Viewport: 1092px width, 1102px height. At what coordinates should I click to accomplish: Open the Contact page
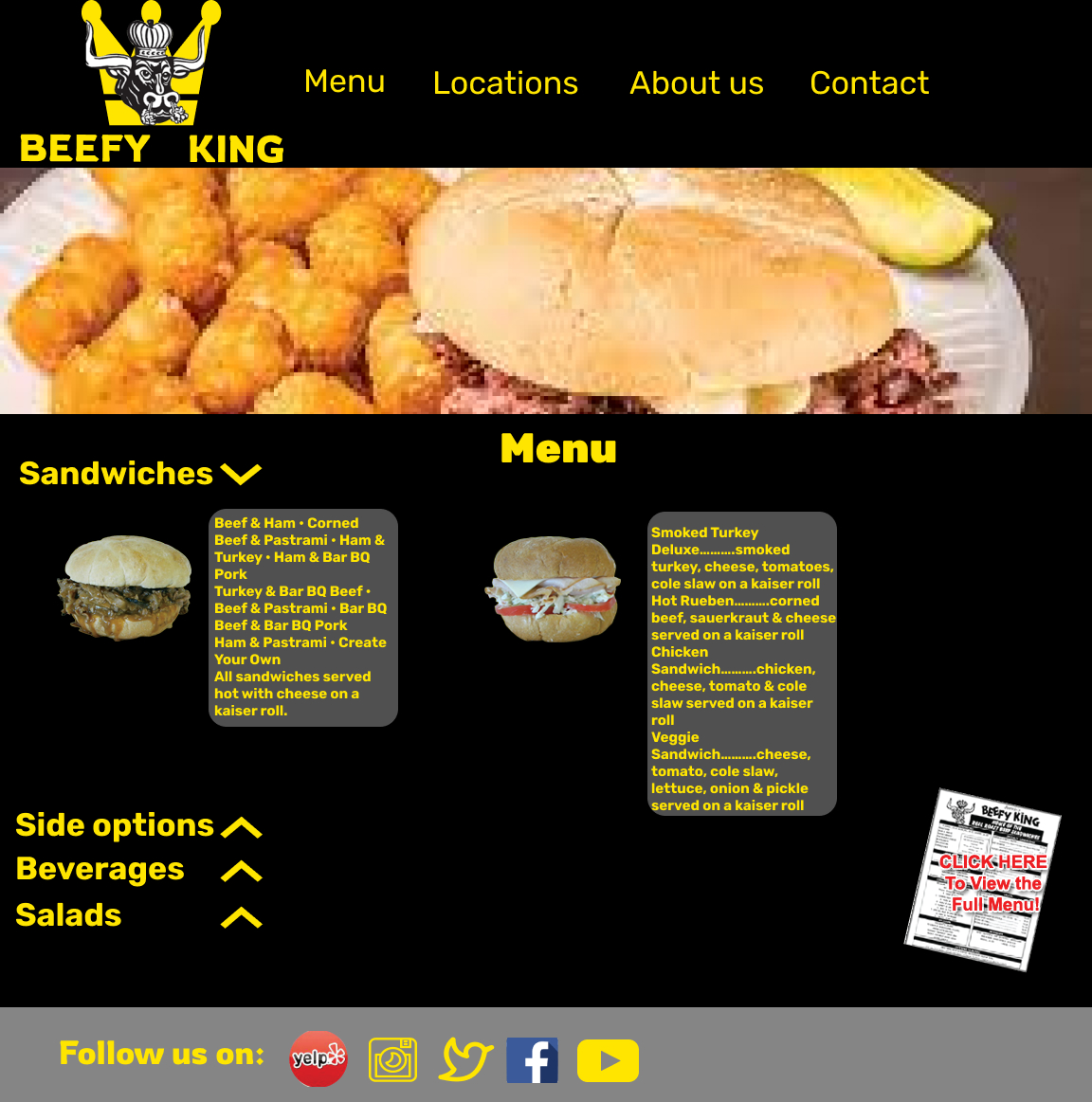coord(869,83)
